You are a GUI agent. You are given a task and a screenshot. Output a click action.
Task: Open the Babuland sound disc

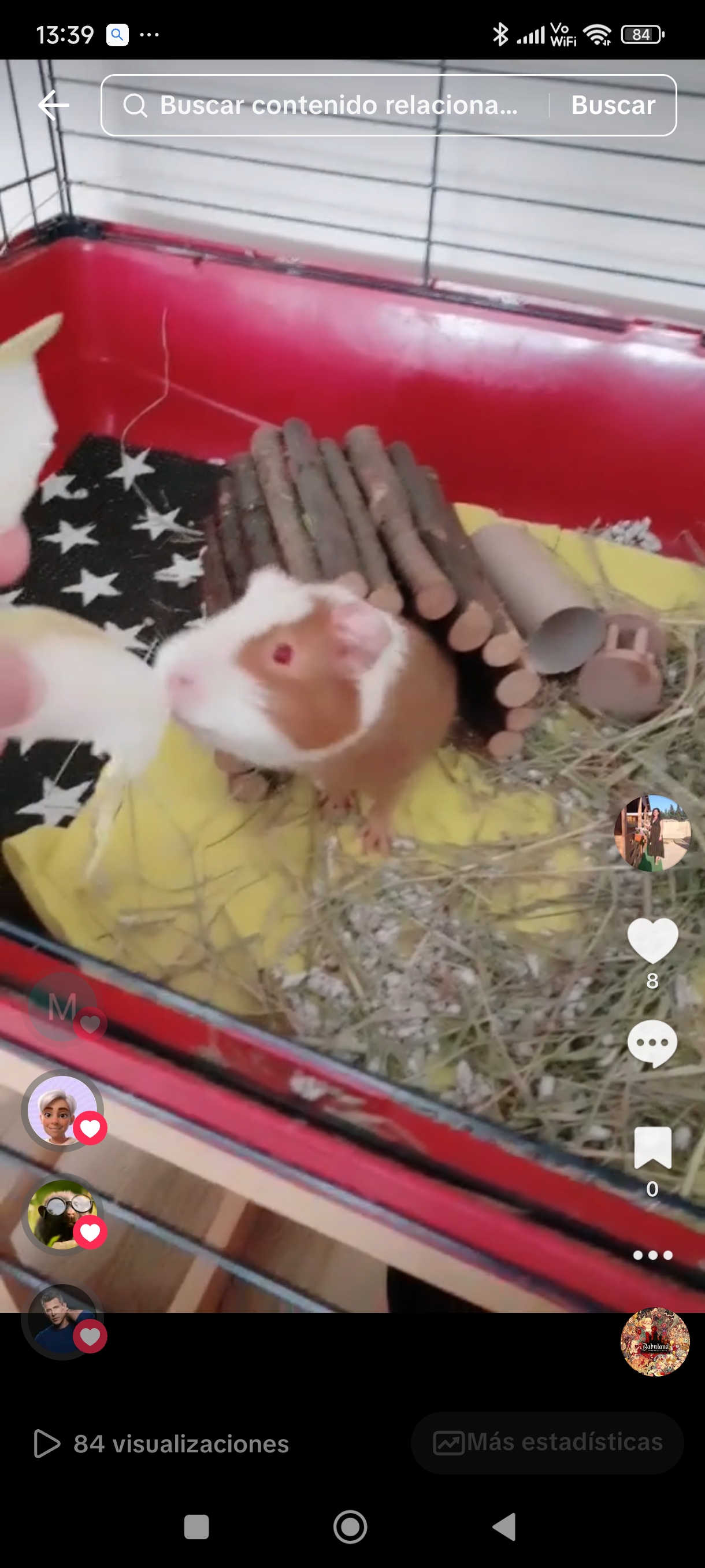point(655,1341)
